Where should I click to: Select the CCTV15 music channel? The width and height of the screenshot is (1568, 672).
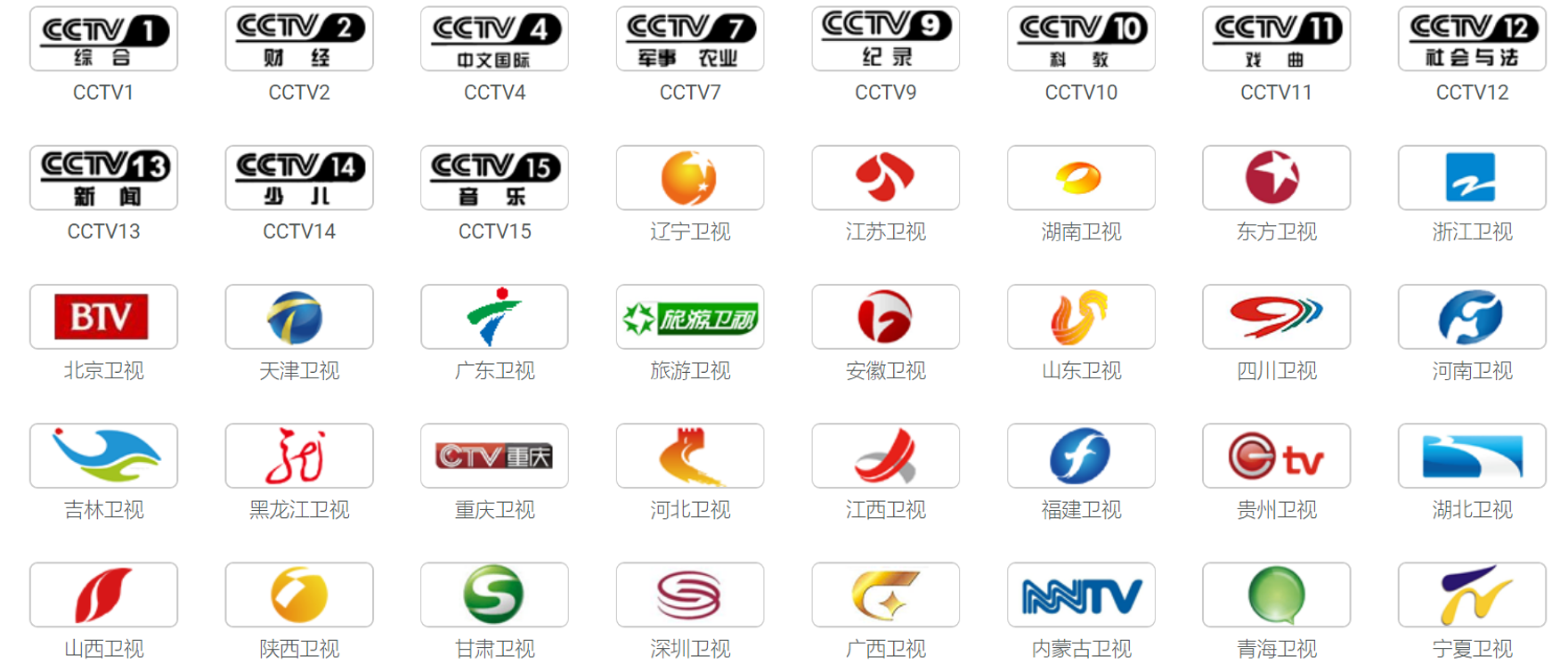click(x=494, y=178)
